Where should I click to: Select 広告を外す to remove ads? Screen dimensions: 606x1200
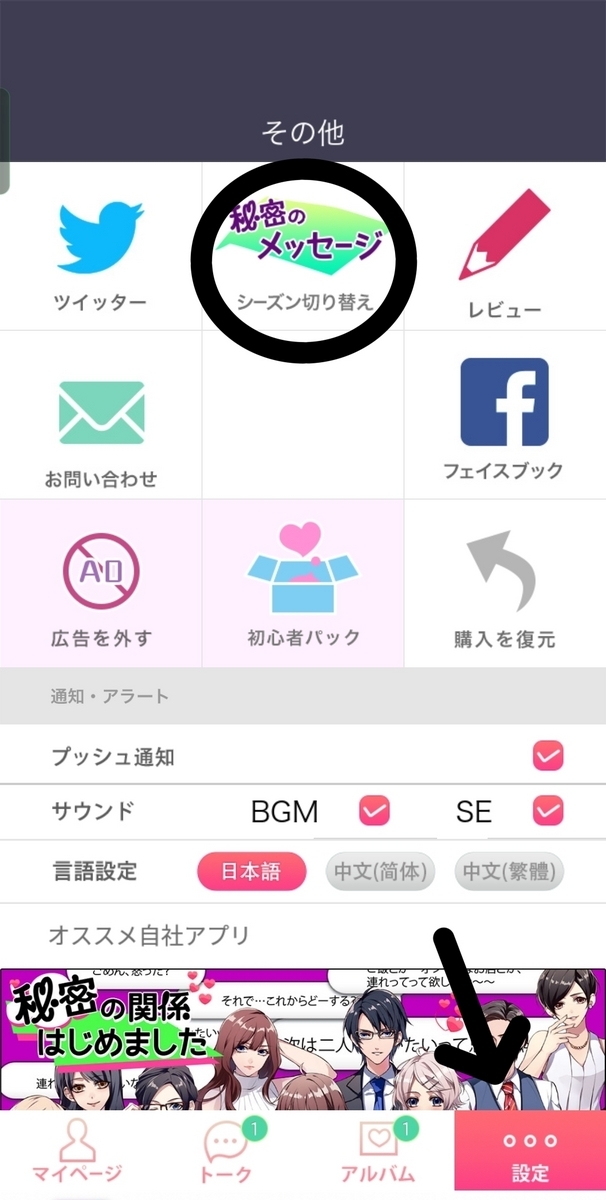click(100, 584)
